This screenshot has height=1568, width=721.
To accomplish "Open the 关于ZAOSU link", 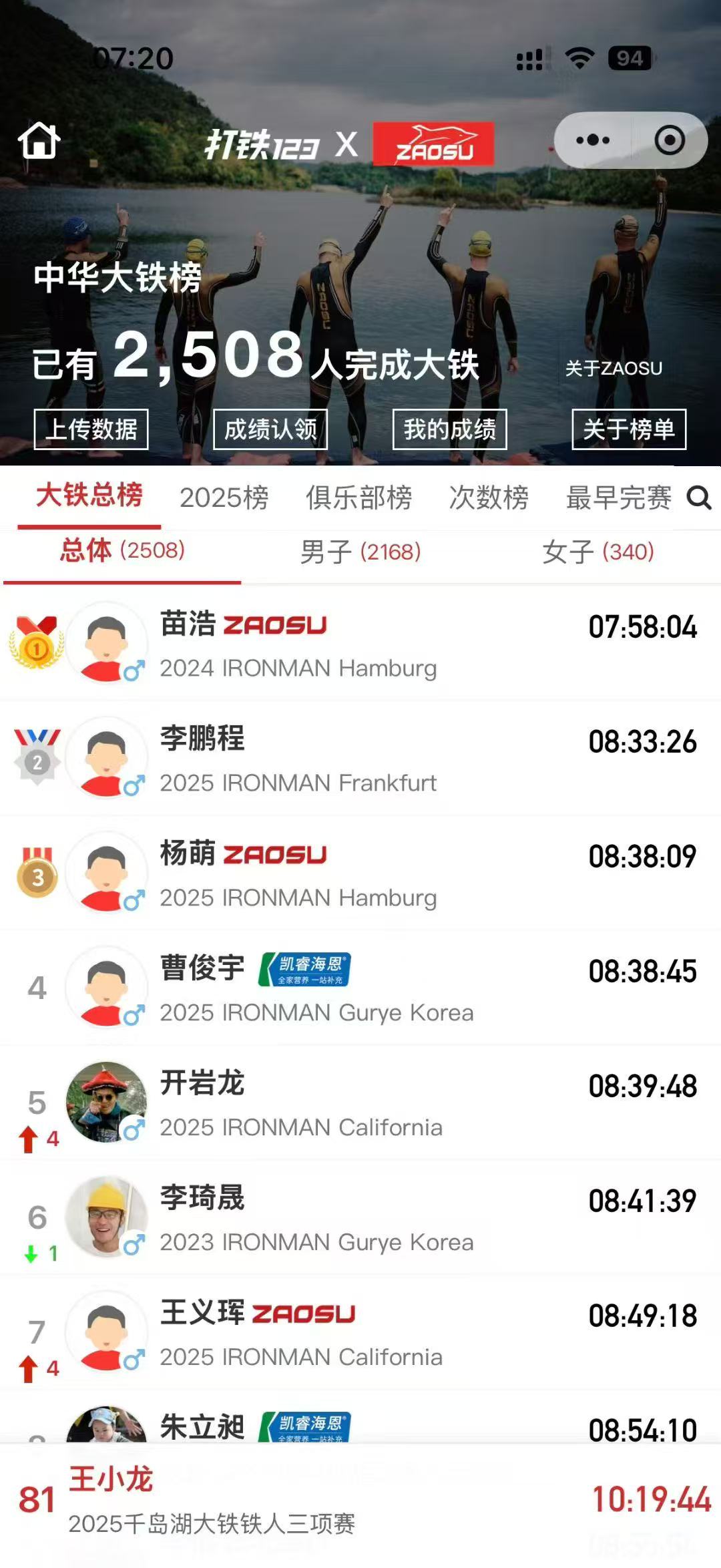I will [x=614, y=369].
